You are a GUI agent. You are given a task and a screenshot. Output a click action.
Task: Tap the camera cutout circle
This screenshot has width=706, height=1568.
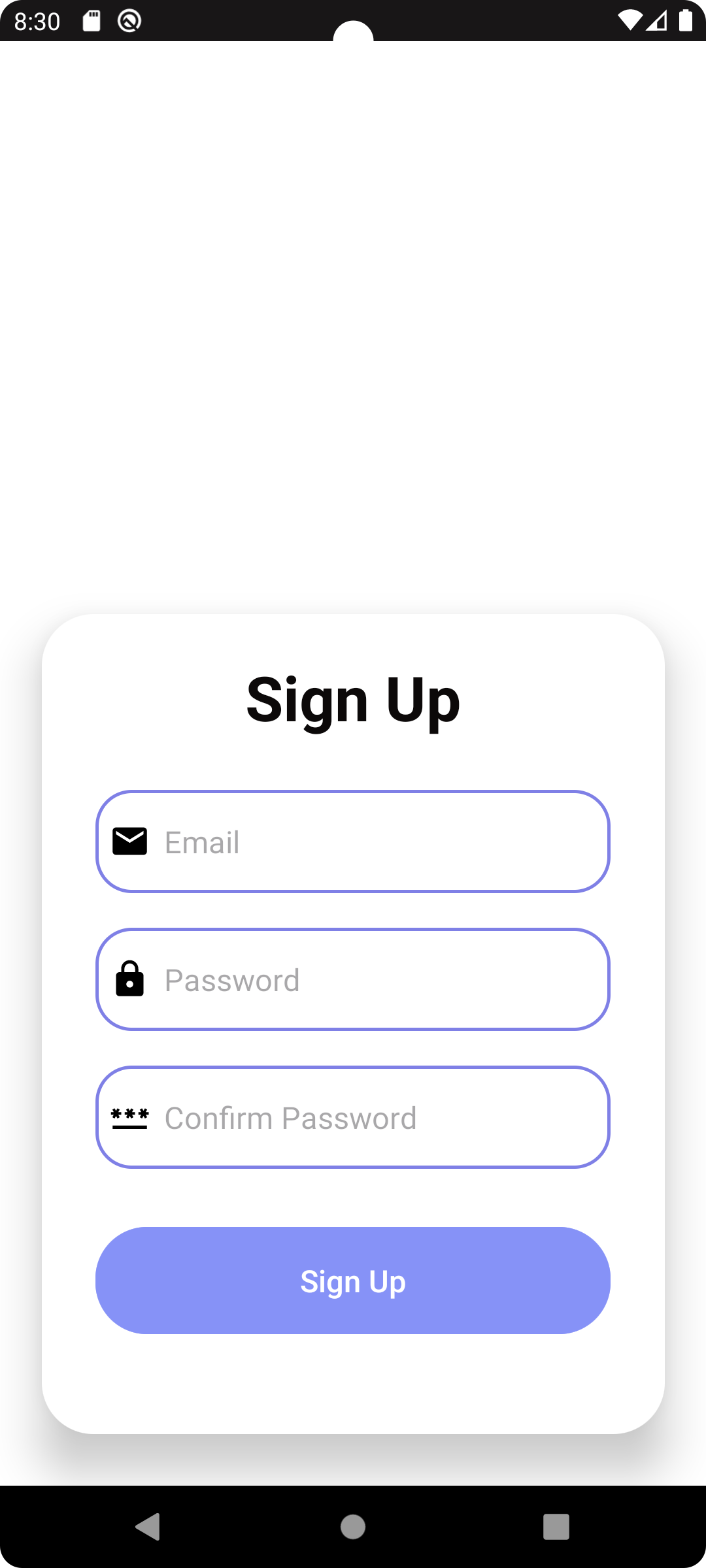point(353,41)
